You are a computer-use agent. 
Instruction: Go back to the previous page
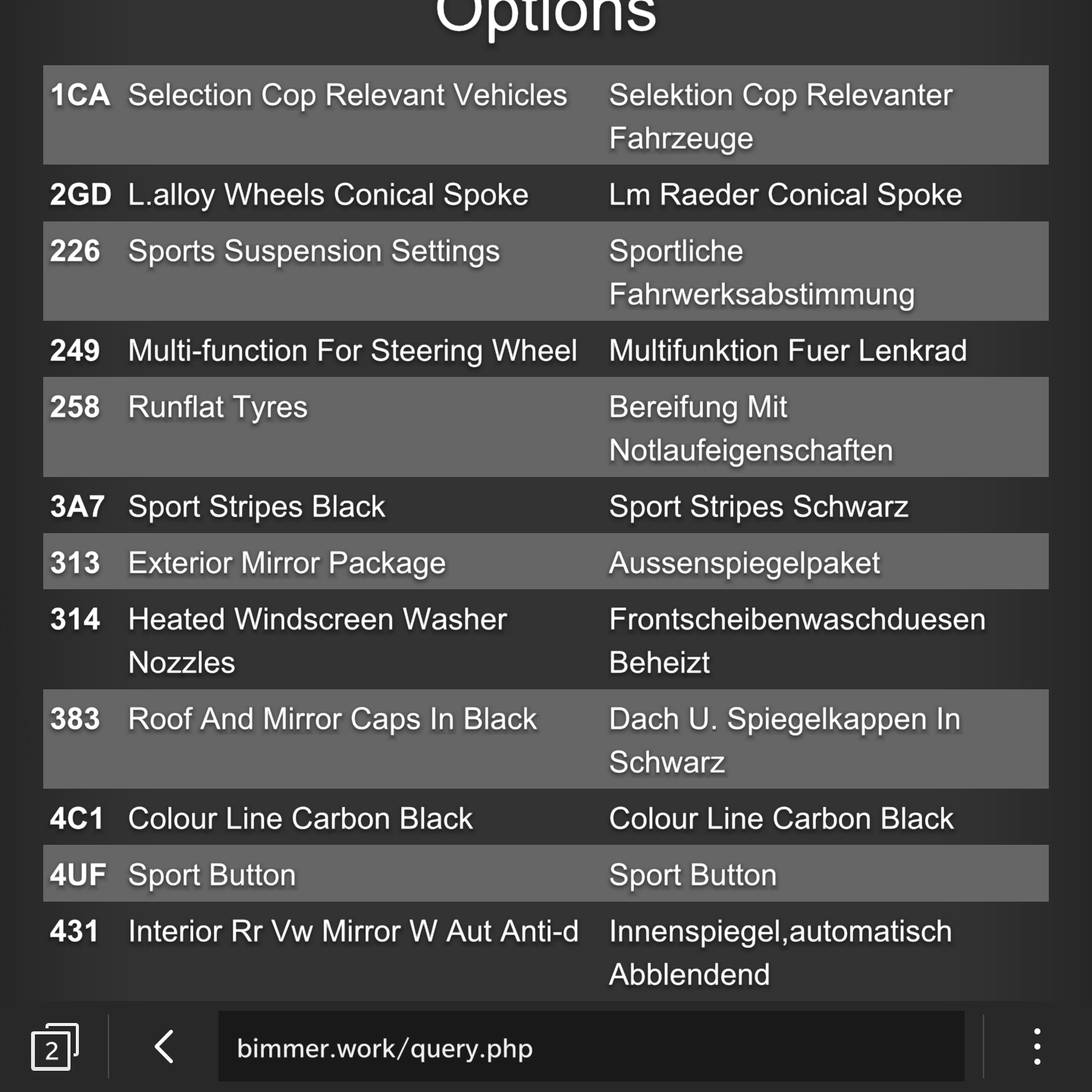[x=164, y=1047]
